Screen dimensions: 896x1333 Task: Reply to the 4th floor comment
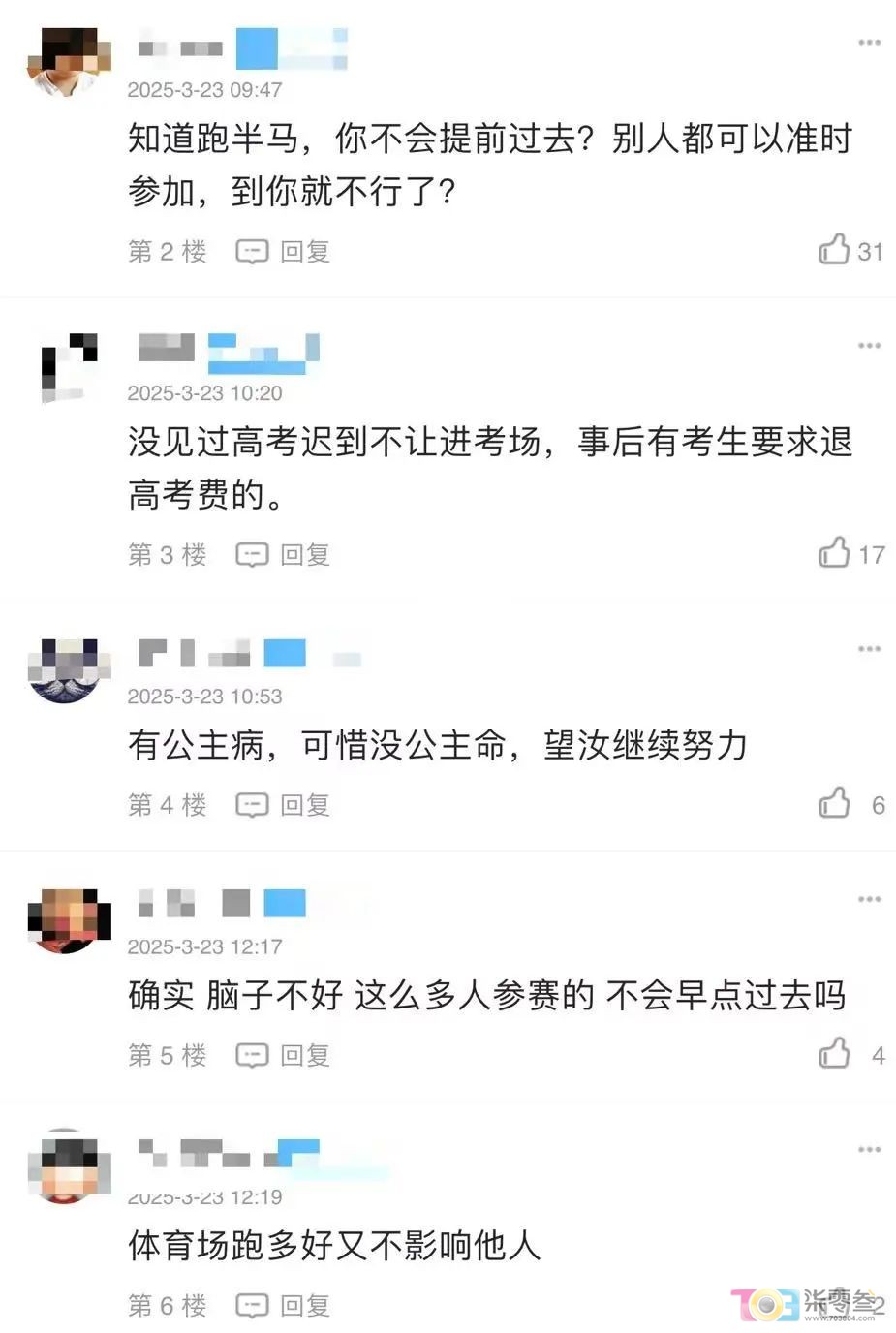click(x=283, y=805)
